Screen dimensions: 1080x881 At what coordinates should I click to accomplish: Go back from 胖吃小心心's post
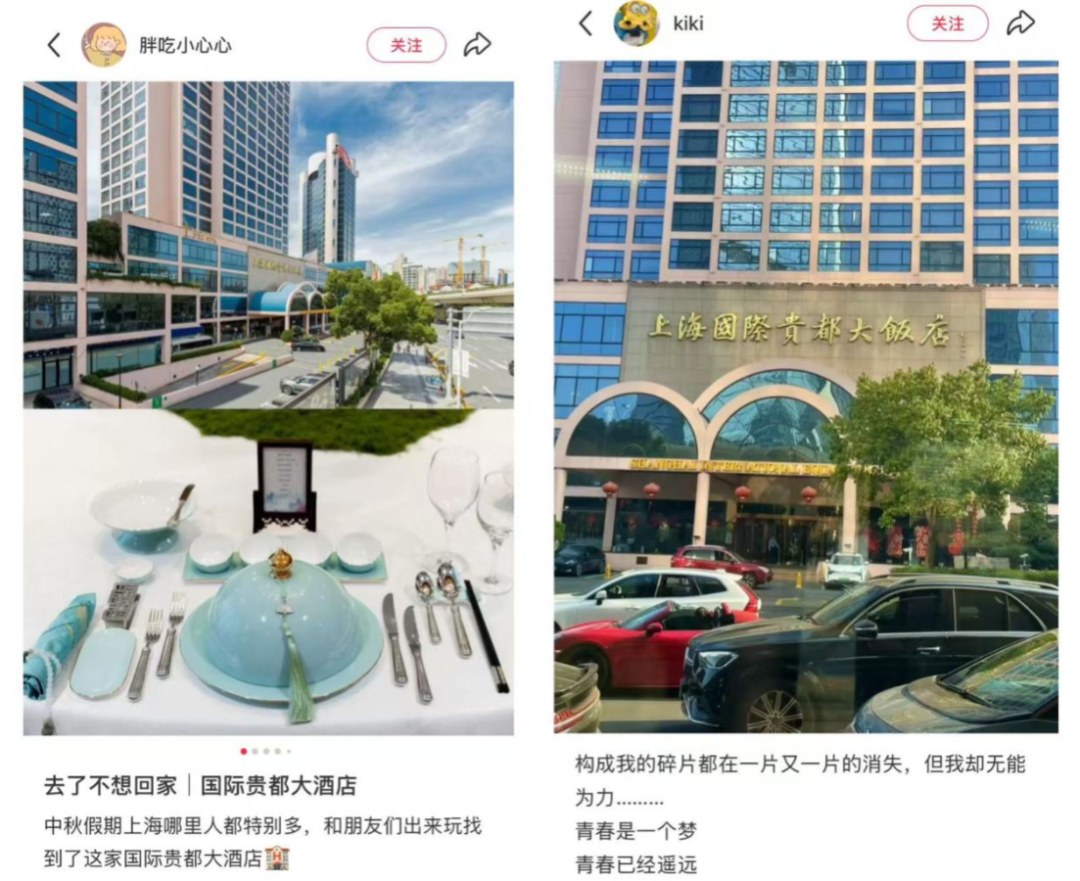[x=54, y=45]
